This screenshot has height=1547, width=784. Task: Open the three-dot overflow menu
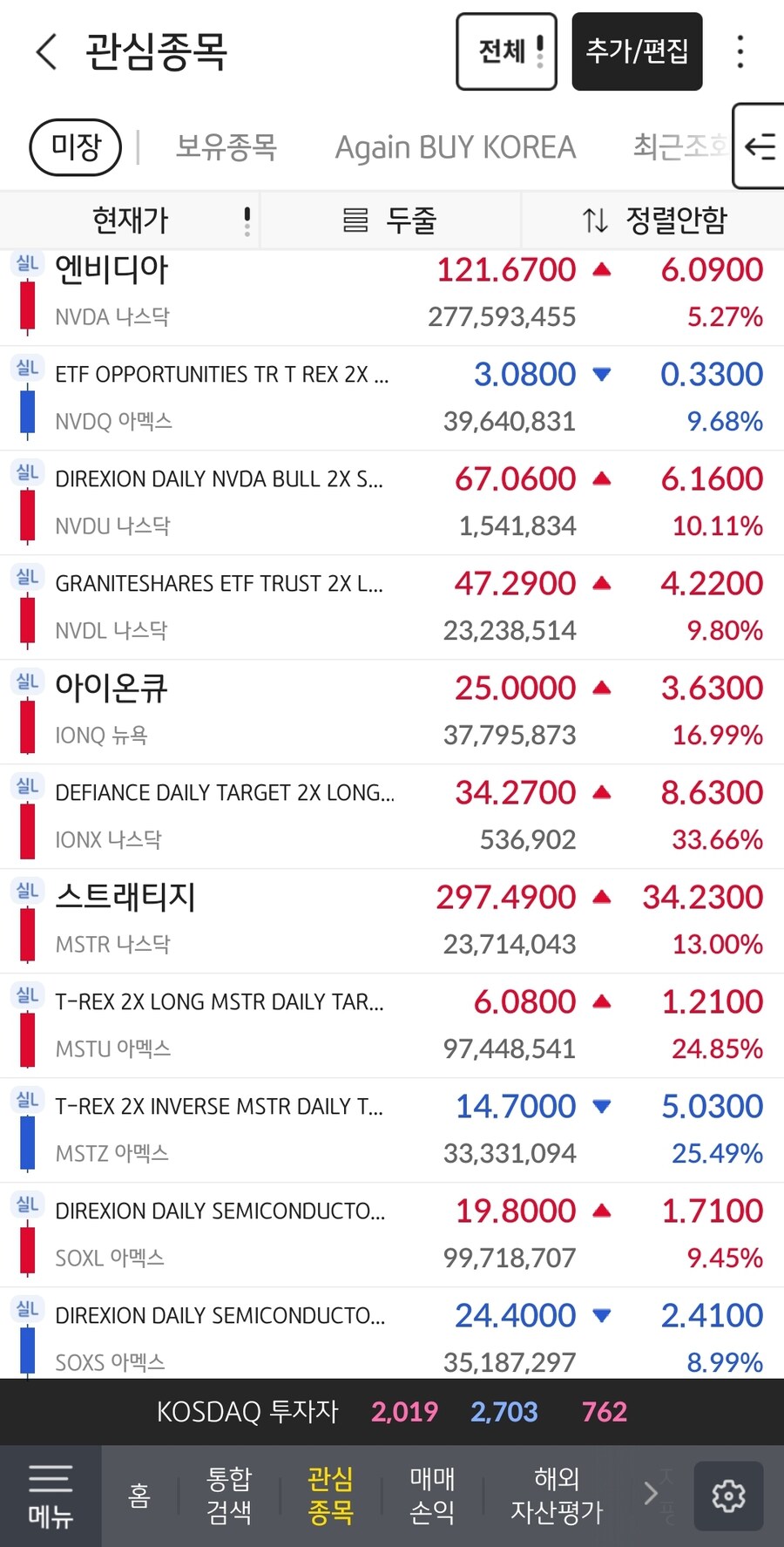[x=740, y=52]
